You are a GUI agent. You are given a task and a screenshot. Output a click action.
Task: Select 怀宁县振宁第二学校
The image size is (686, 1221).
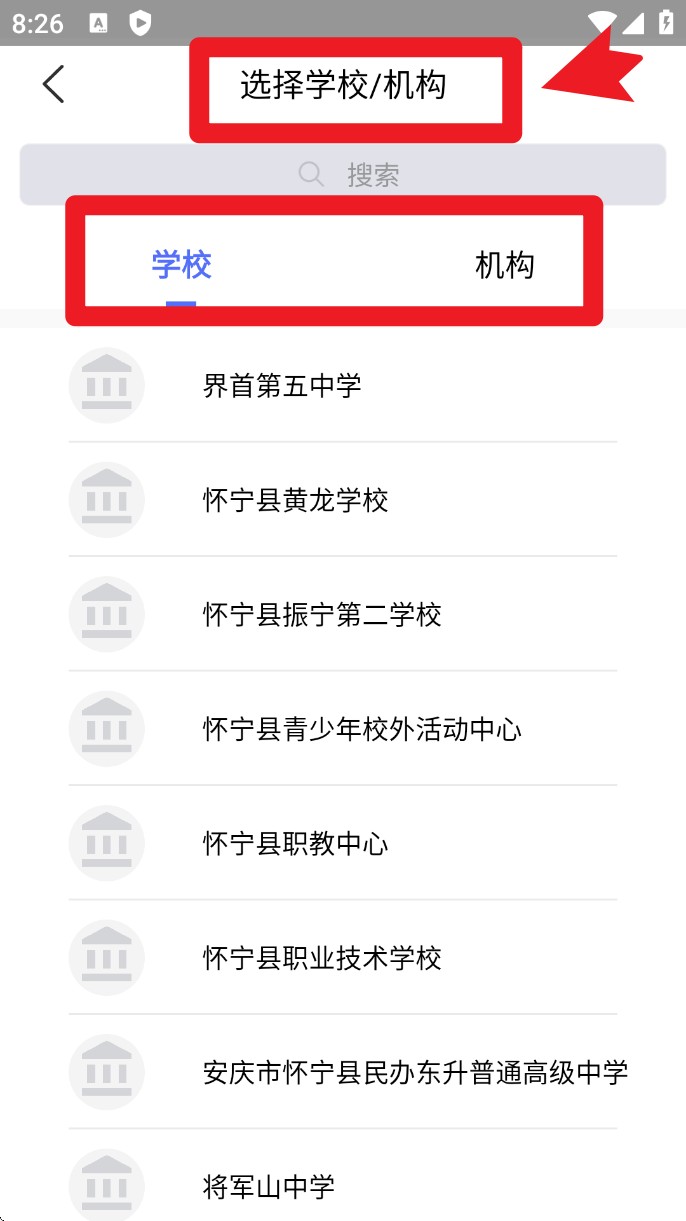(x=322, y=614)
